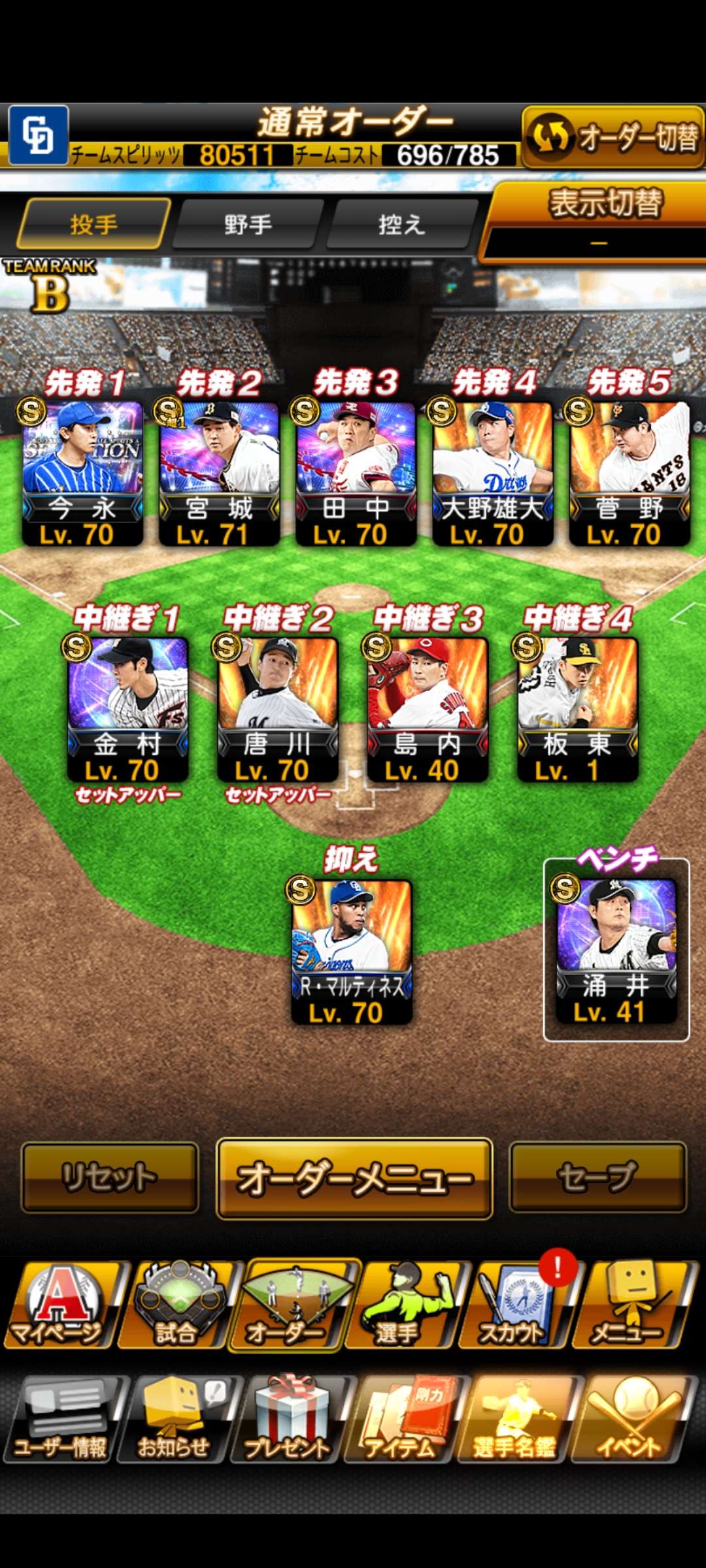Open the プレゼント box
The height and width of the screenshot is (1568, 706).
288,1419
